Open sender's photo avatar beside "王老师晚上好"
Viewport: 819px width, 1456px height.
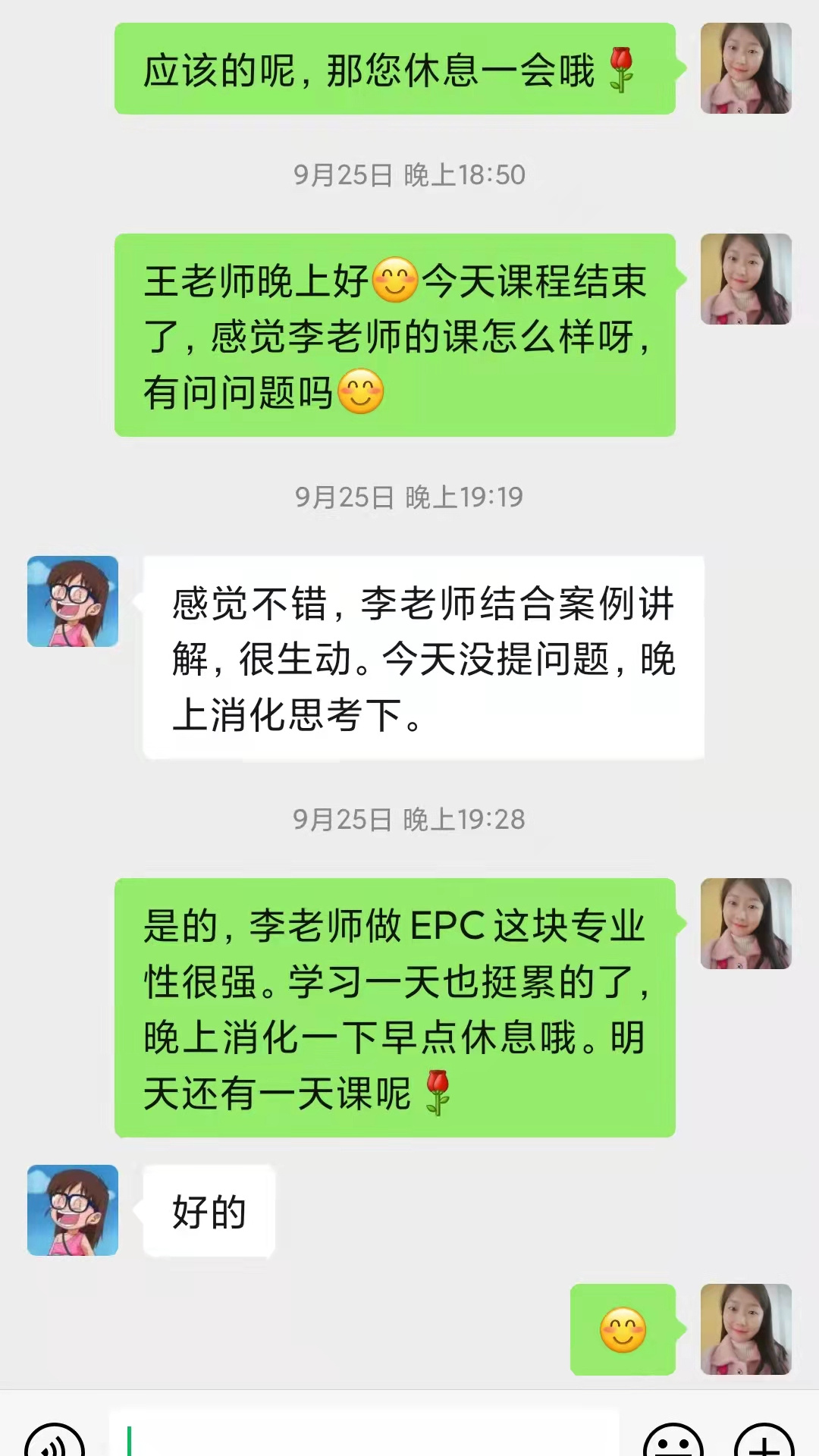pyautogui.click(x=746, y=279)
